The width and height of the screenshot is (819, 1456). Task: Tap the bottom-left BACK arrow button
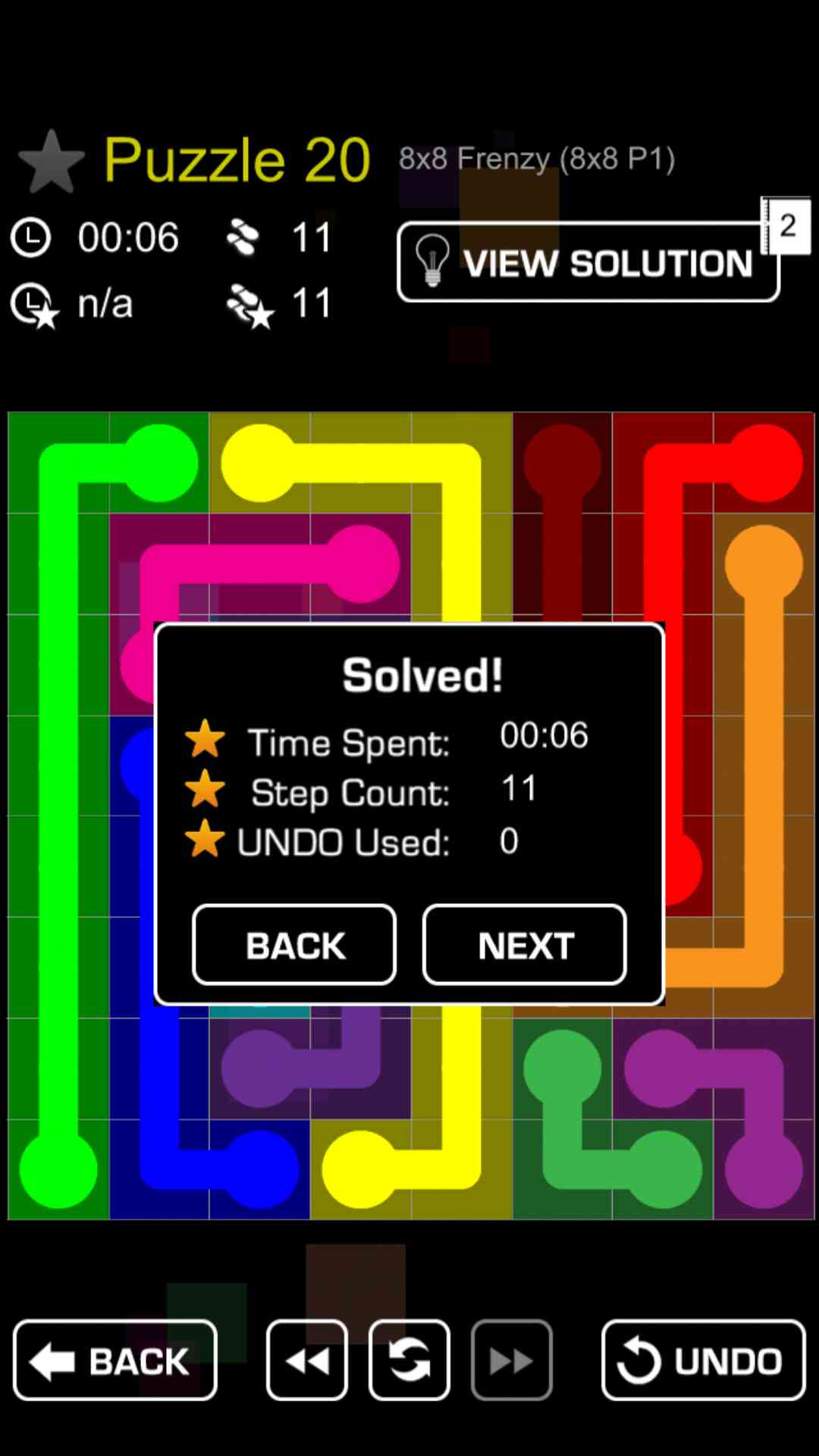(115, 1360)
